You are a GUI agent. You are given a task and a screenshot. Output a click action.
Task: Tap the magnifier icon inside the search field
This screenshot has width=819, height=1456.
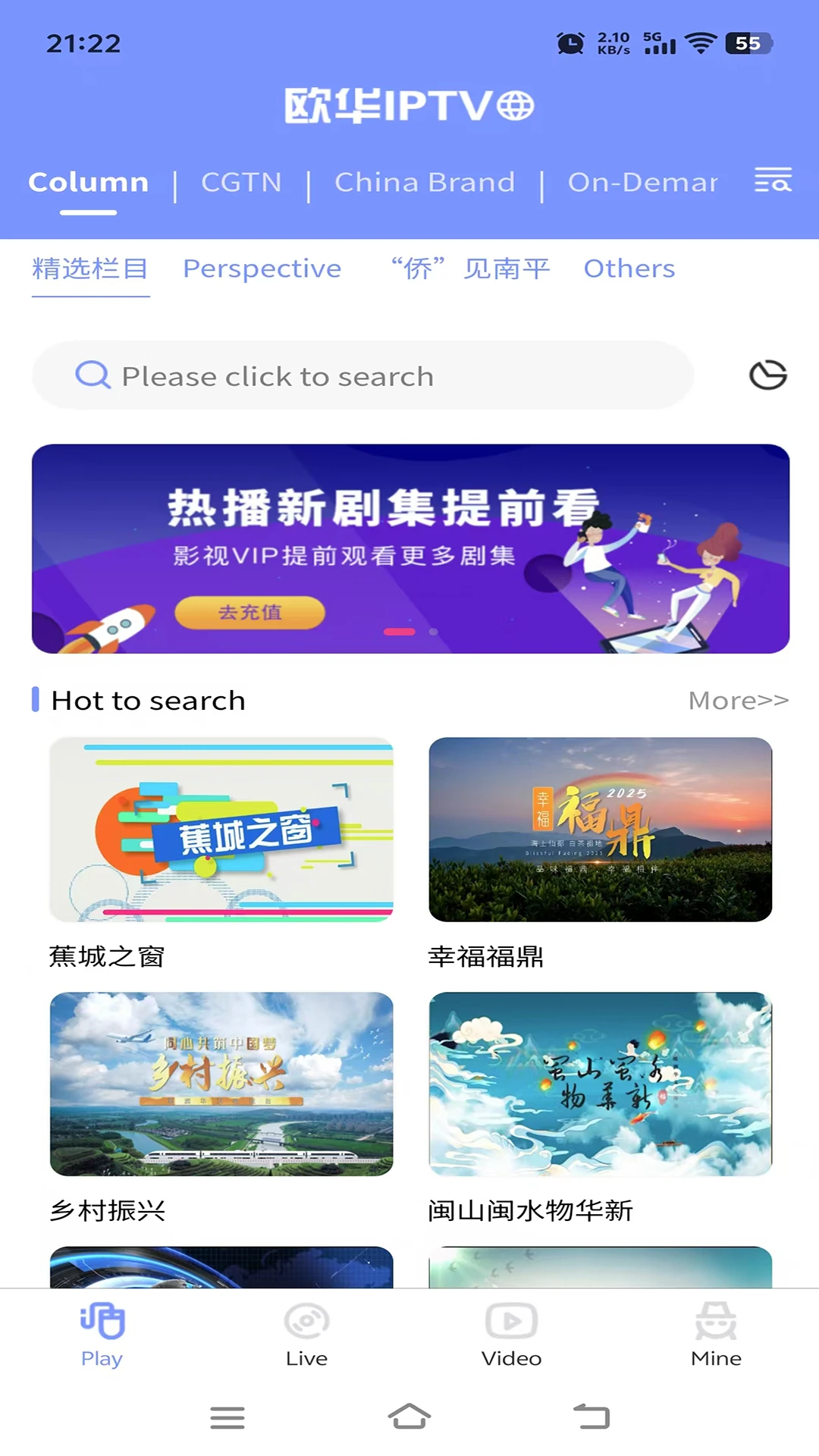click(92, 375)
